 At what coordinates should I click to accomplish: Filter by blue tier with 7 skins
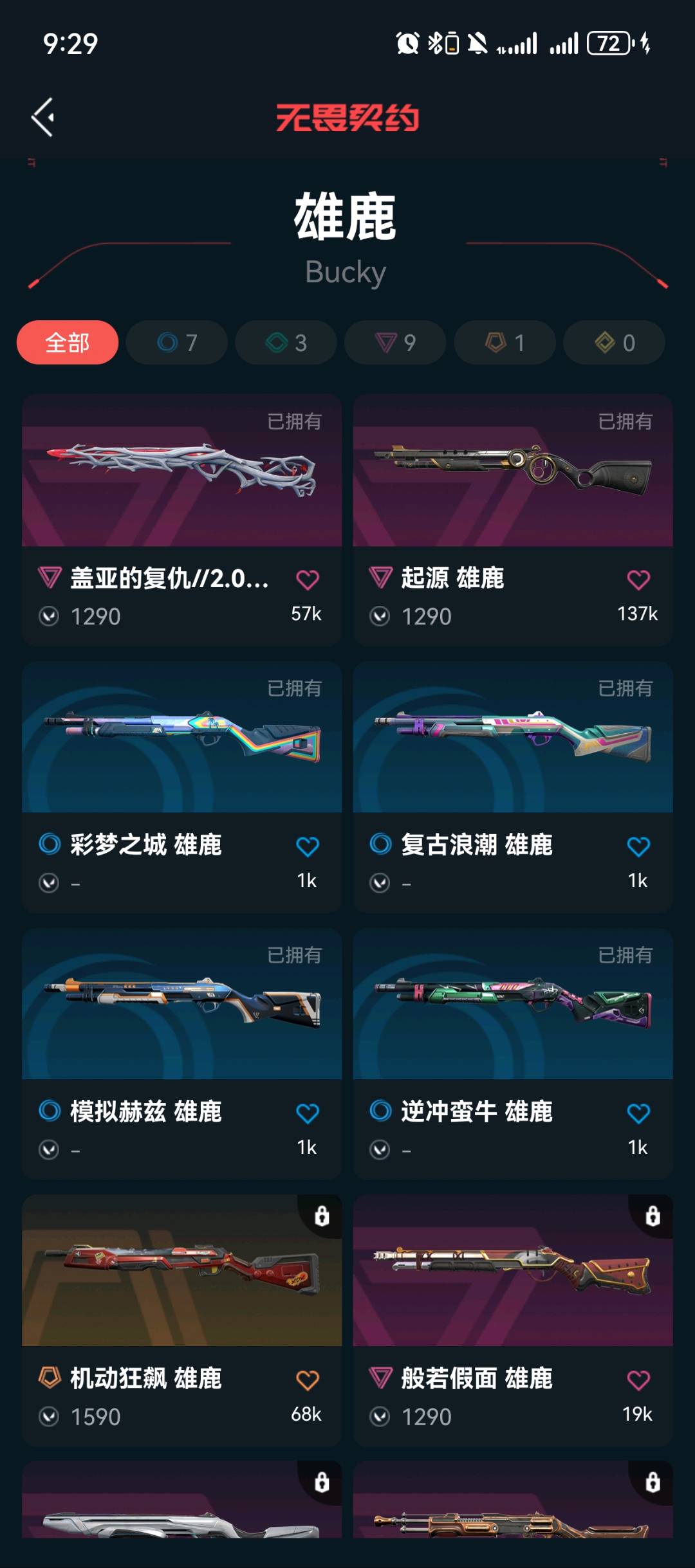pyautogui.click(x=177, y=343)
